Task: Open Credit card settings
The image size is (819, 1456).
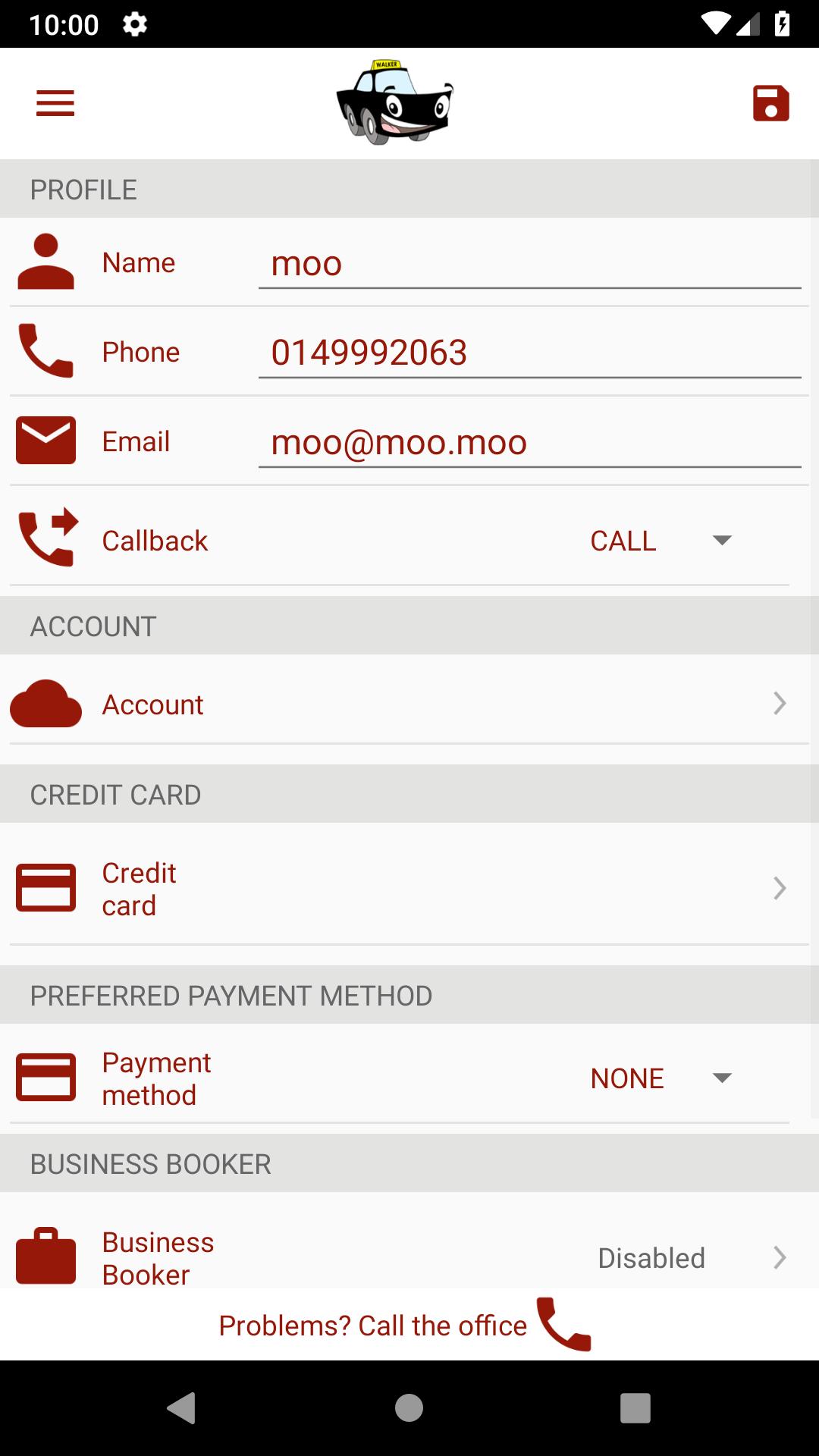Action: click(x=409, y=889)
